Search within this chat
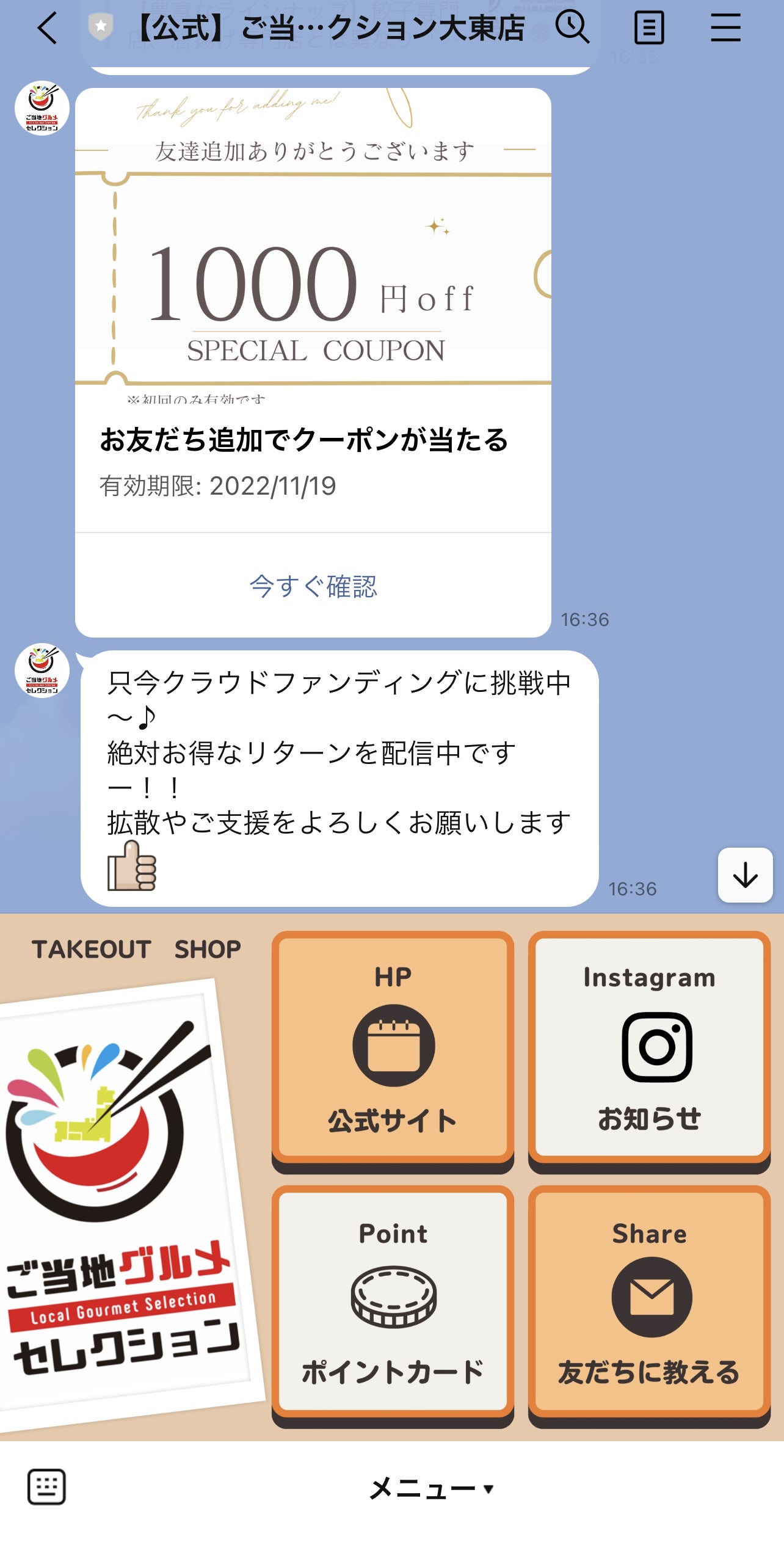 pos(572,28)
